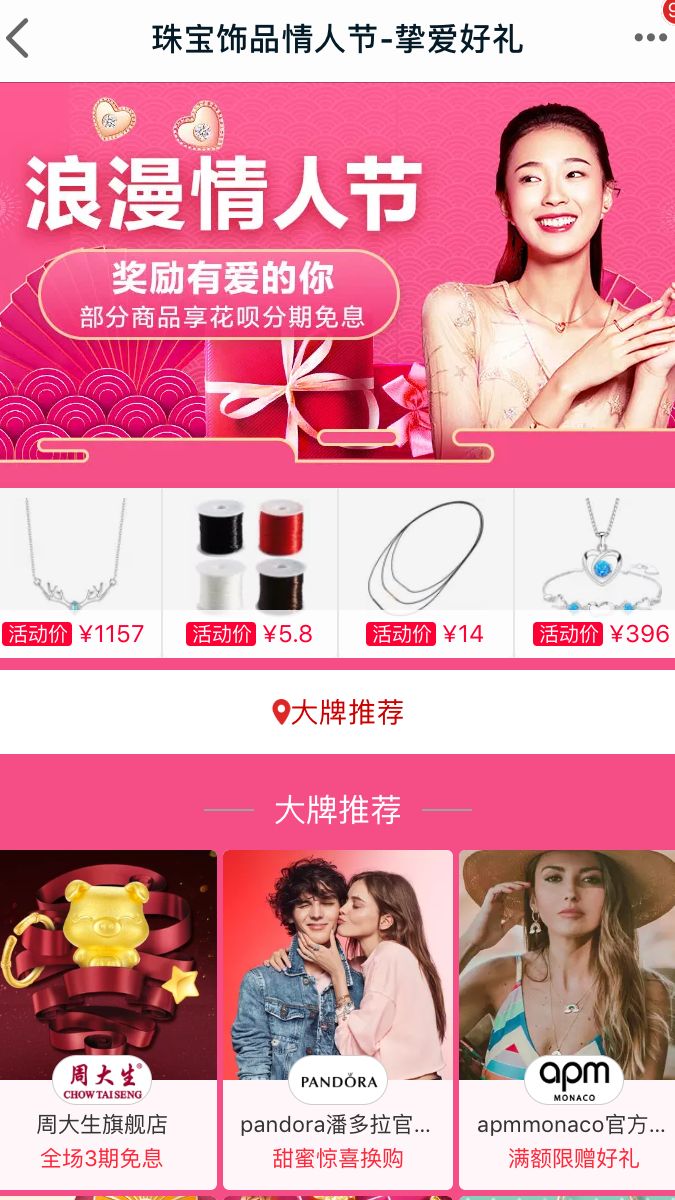Viewport: 675px width, 1200px height.
Task: Open the APM Monaco official store card
Action: click(567, 1018)
